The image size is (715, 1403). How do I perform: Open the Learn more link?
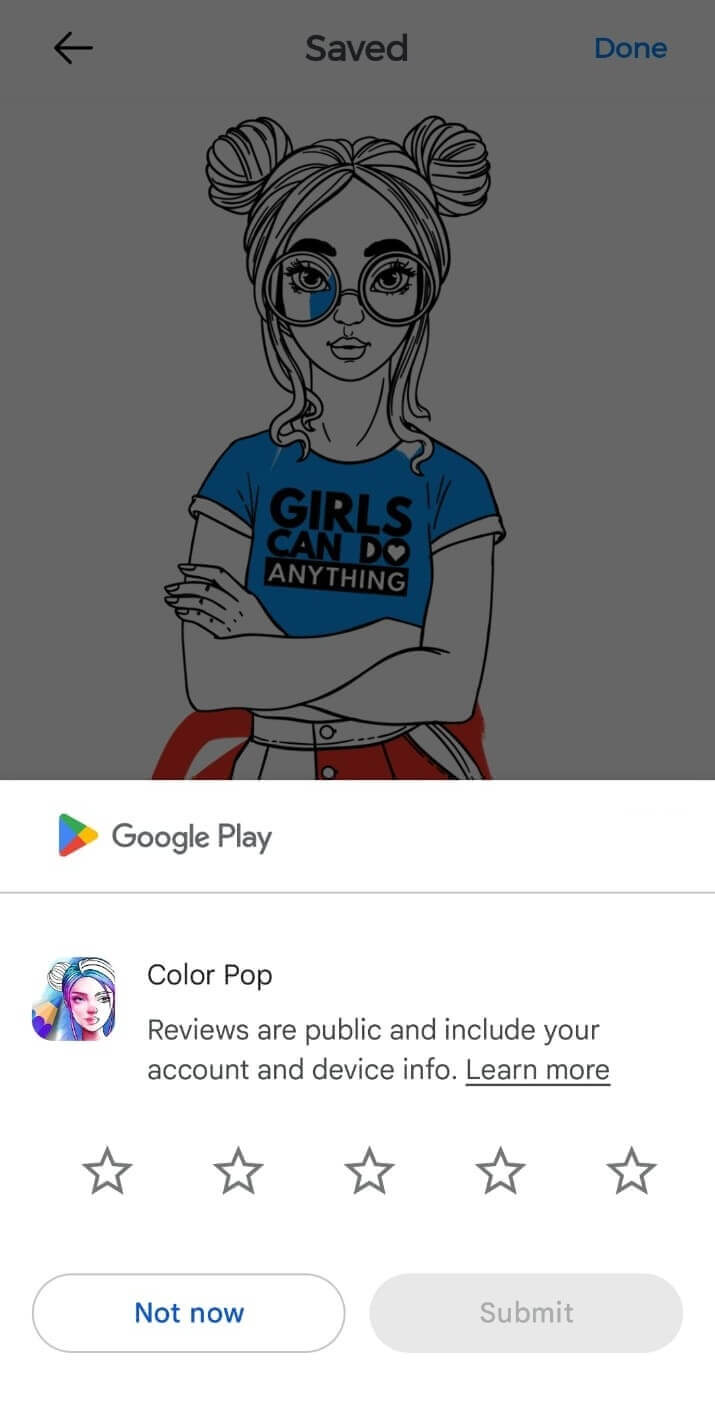tap(537, 1070)
